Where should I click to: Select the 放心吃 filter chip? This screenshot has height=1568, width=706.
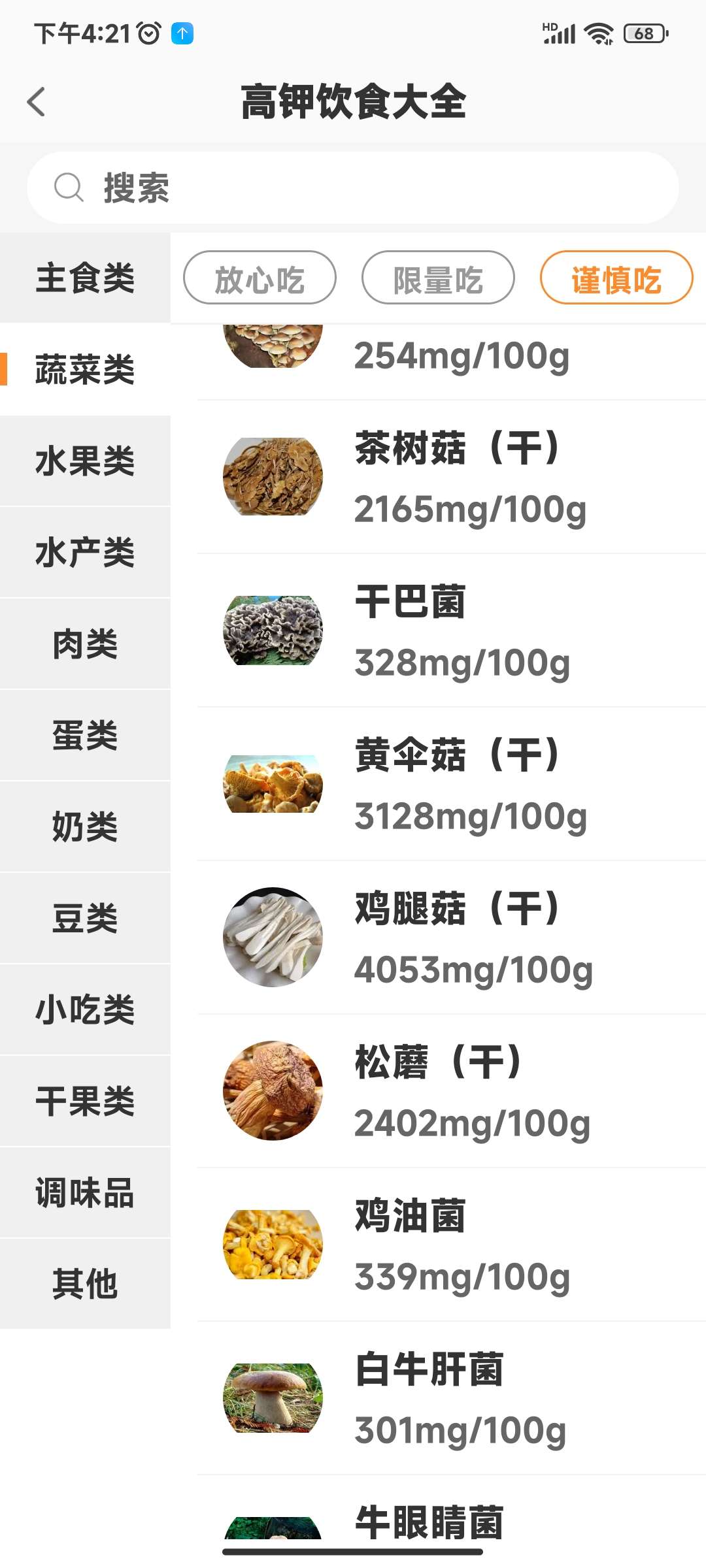pos(260,278)
